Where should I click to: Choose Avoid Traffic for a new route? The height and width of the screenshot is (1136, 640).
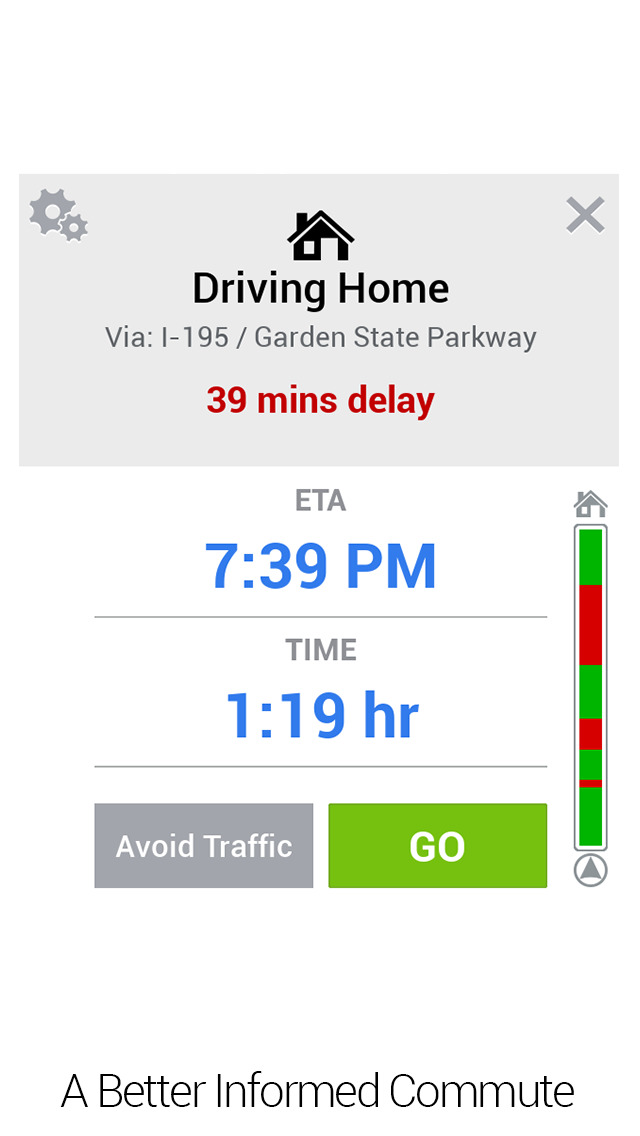click(x=204, y=845)
